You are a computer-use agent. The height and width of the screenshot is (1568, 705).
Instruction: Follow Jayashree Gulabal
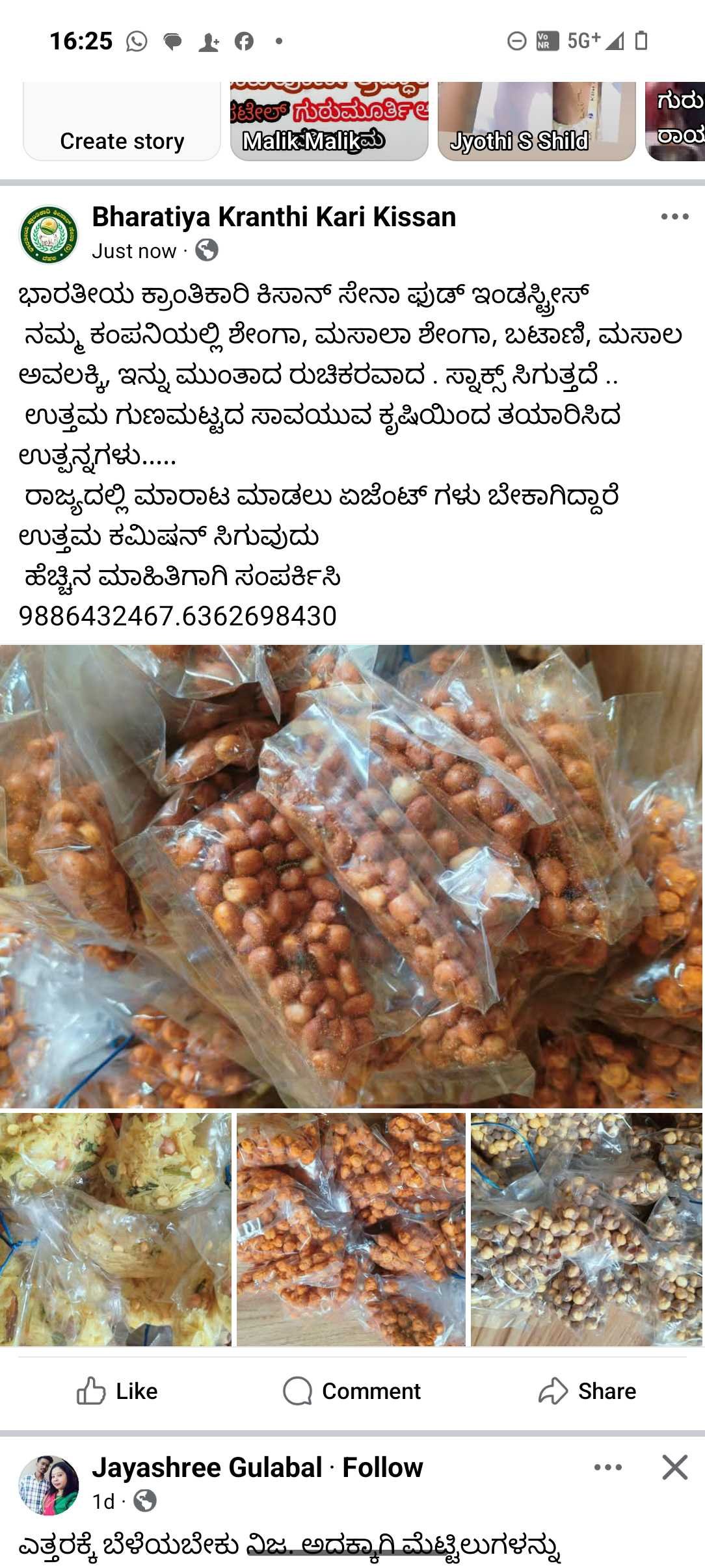click(x=382, y=1468)
